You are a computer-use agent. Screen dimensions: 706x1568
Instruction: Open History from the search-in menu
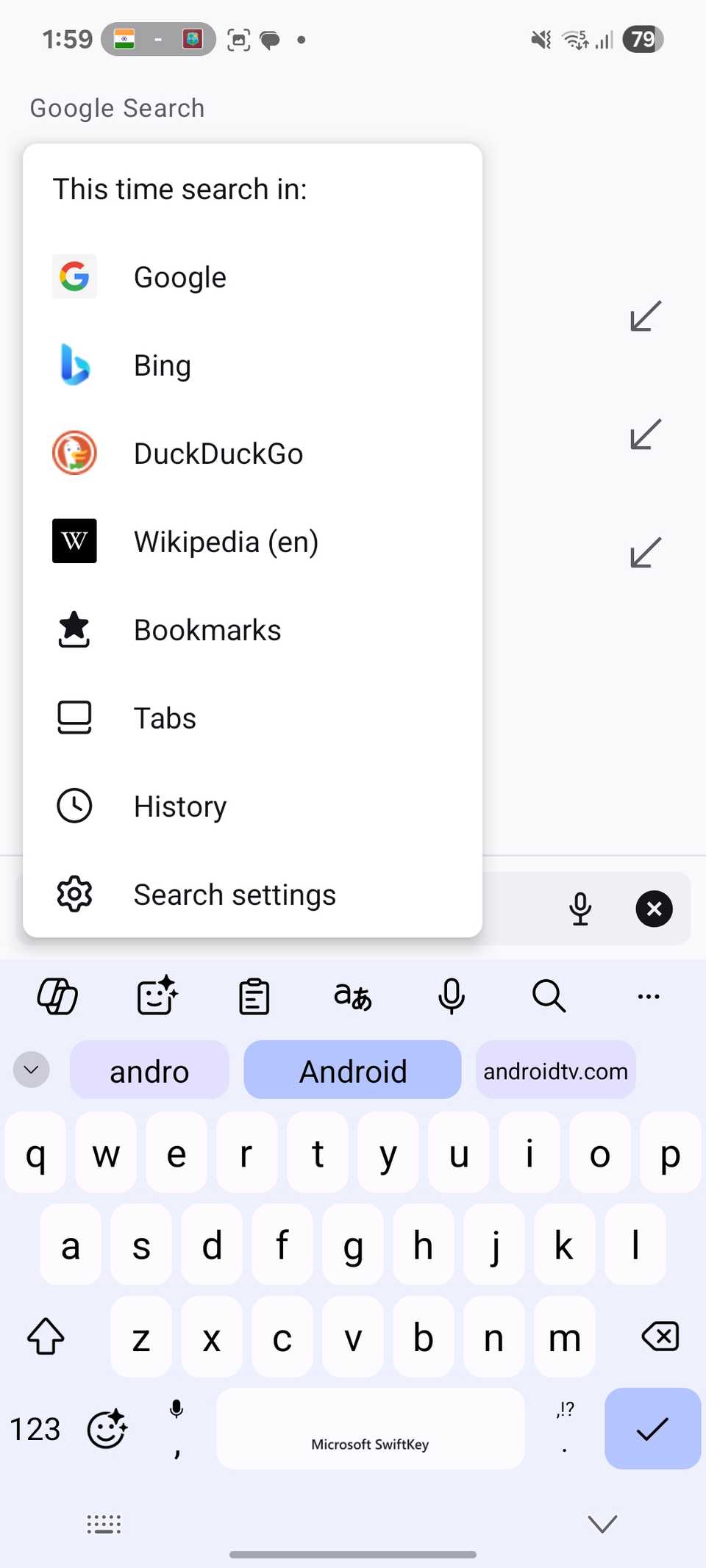(179, 806)
